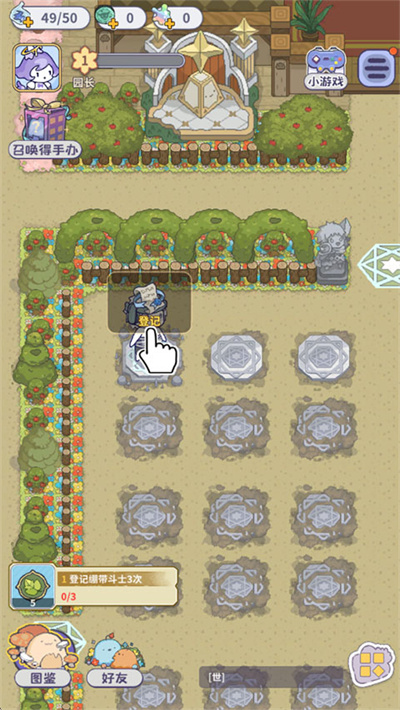Open the quest 登记绷带斗士3次

94,587
